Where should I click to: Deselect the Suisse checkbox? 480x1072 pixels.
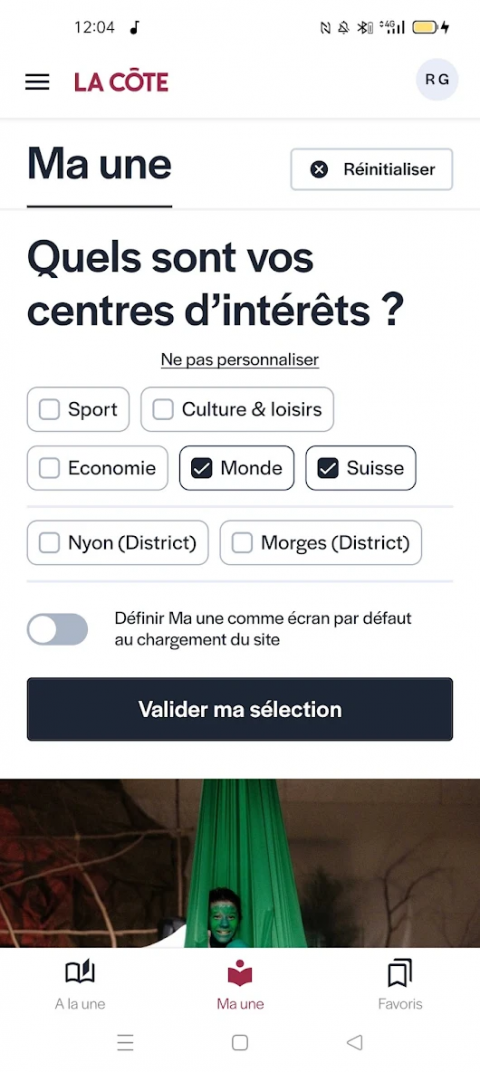tap(360, 468)
